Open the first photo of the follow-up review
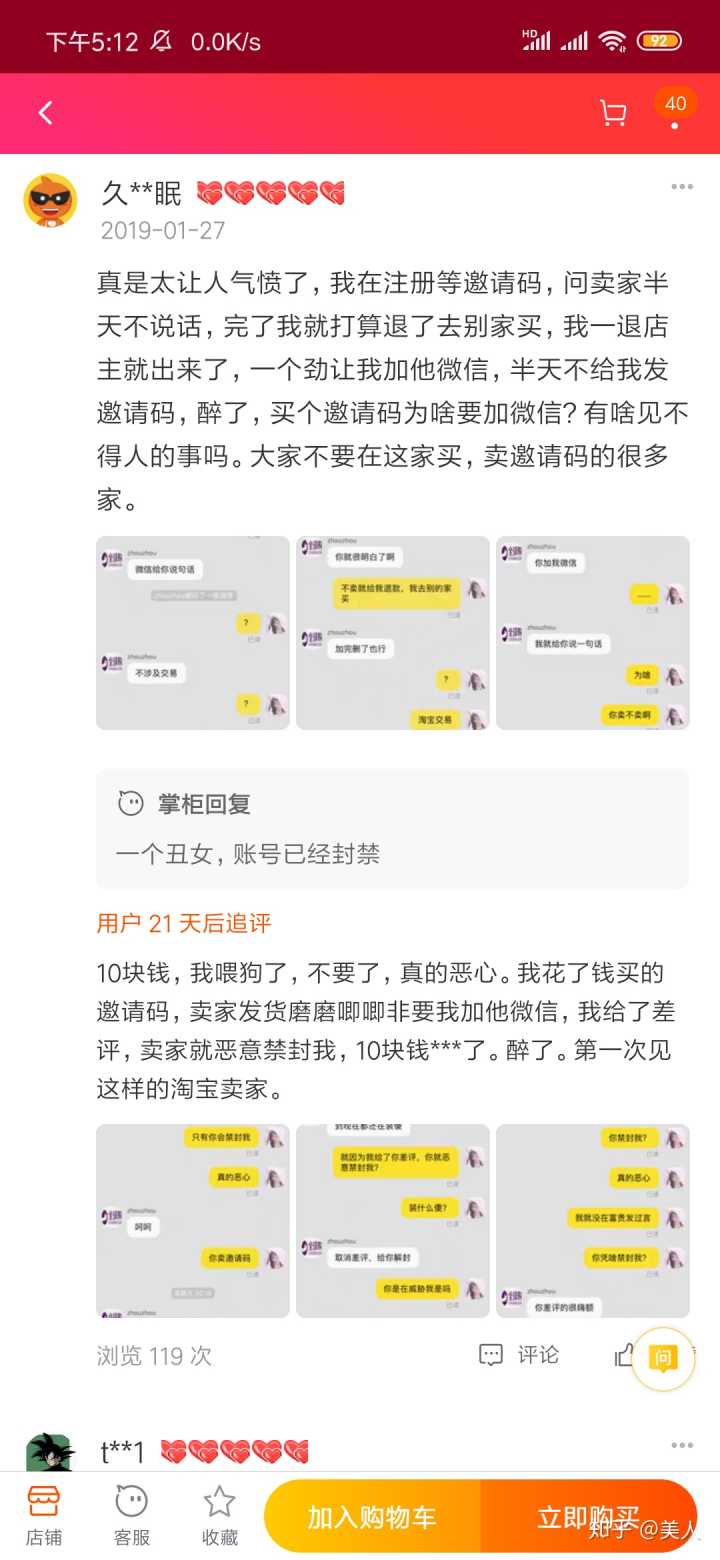This screenshot has height=1560, width=720. tap(192, 1220)
